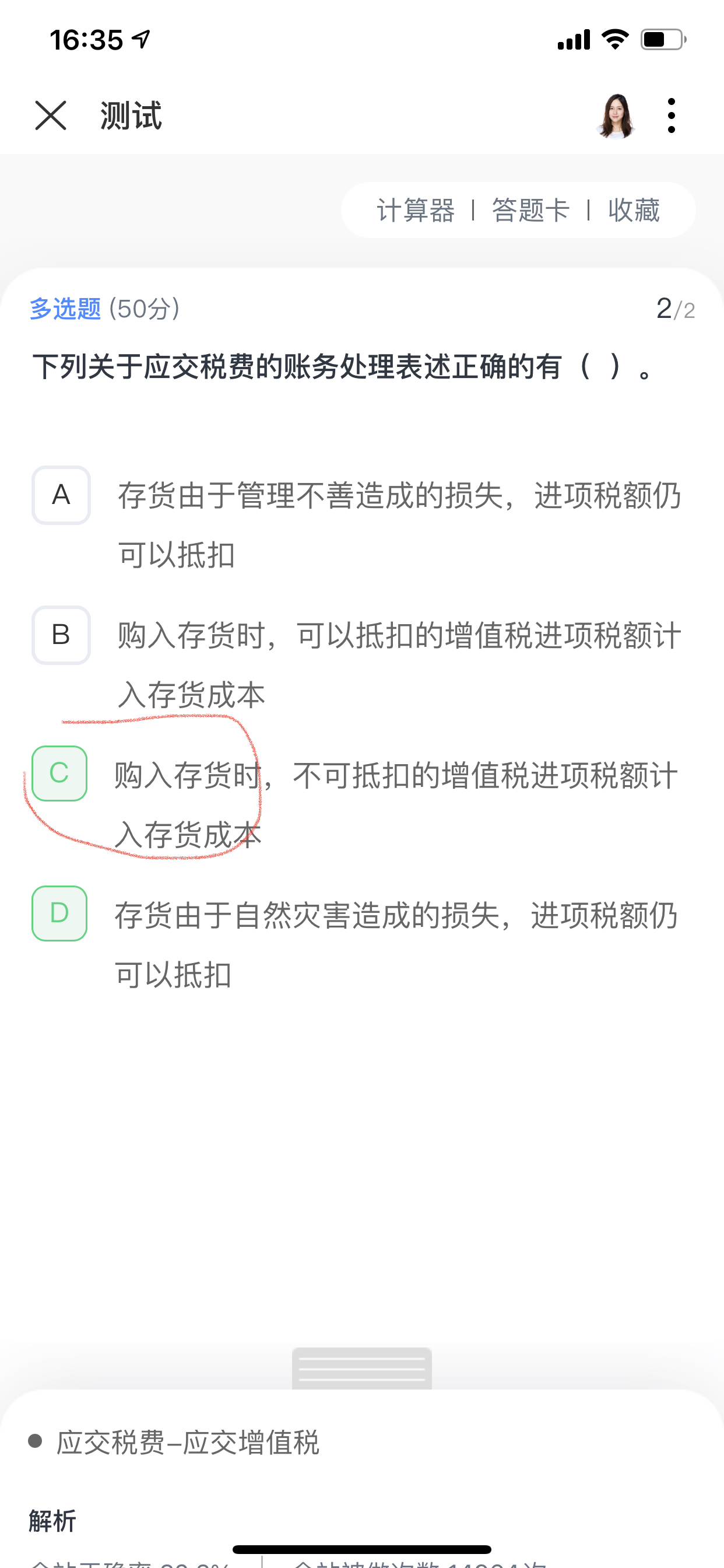Viewport: 724px width, 1568px height.
Task: Select answer option B
Action: (x=61, y=635)
